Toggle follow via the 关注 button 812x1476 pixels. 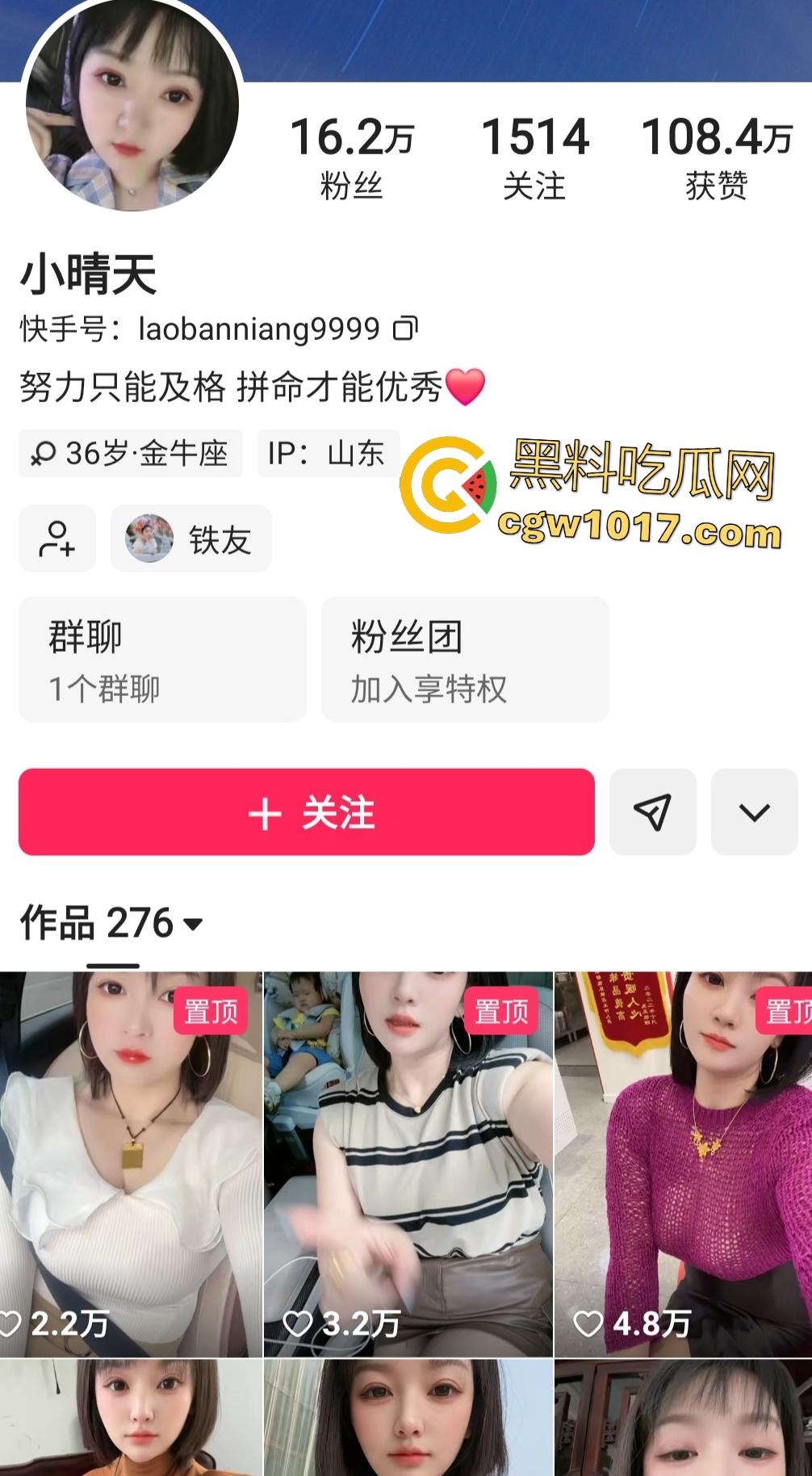305,812
